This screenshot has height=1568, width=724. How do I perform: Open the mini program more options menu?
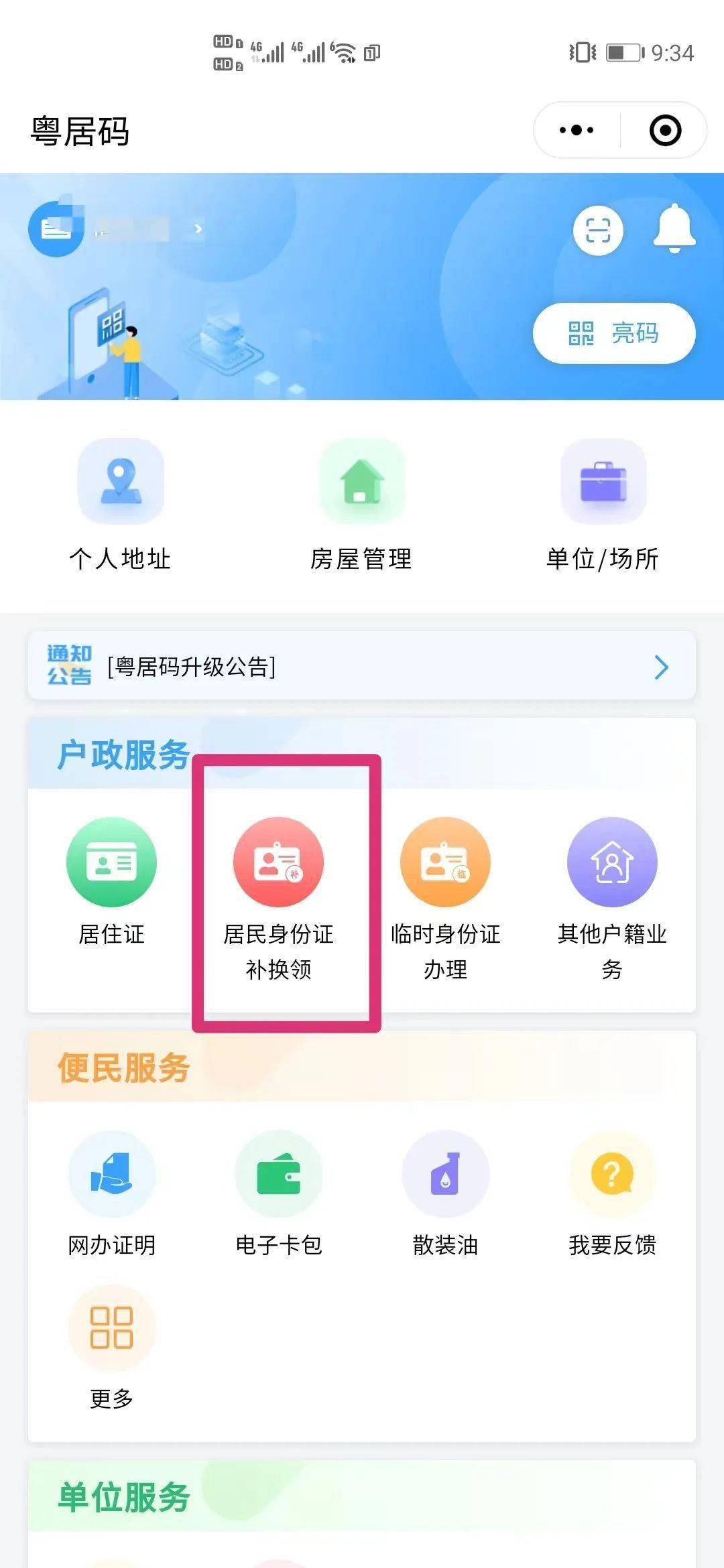click(x=577, y=130)
